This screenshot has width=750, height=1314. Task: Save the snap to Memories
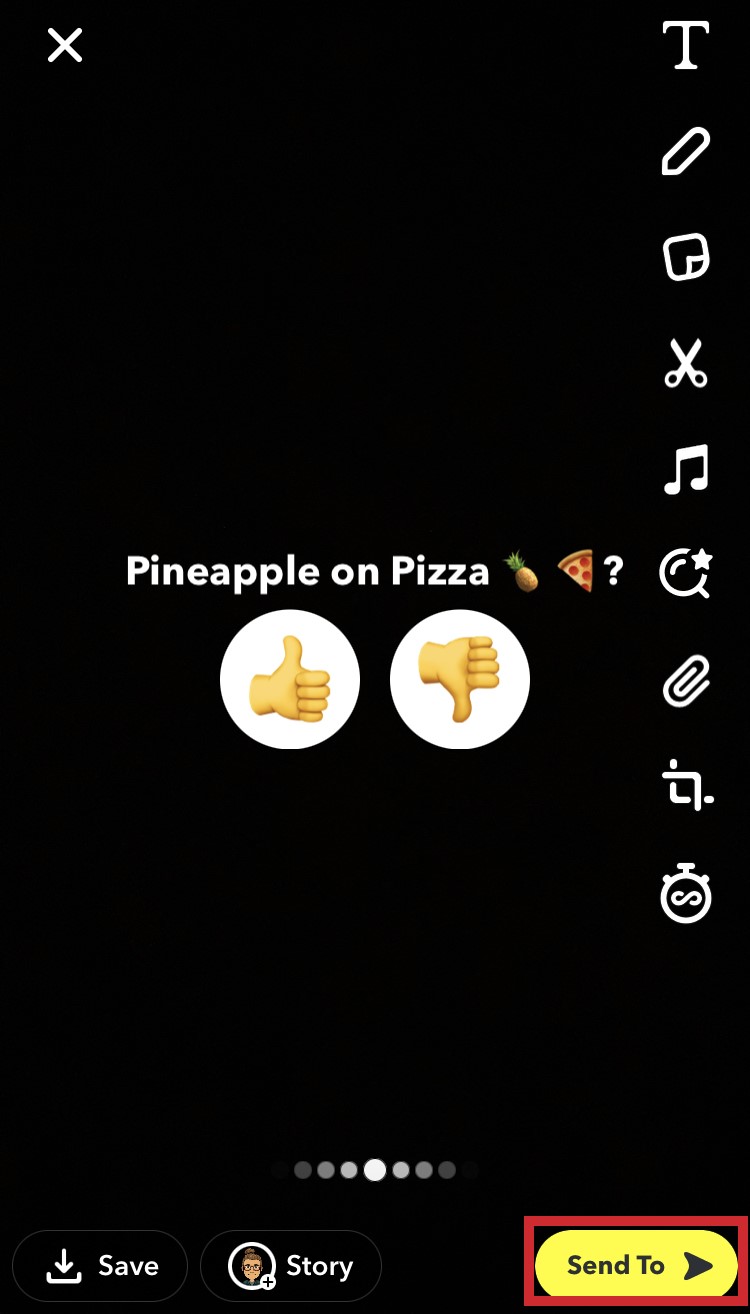pos(100,1266)
